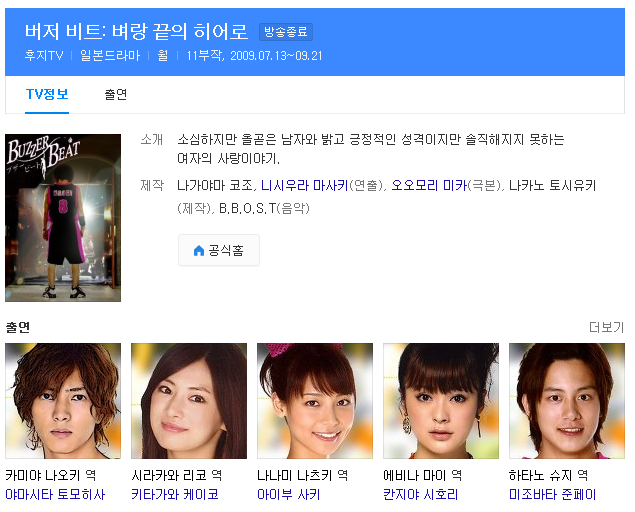Open actress 아이부 사키's profile
635x512 pixels.
click(288, 494)
